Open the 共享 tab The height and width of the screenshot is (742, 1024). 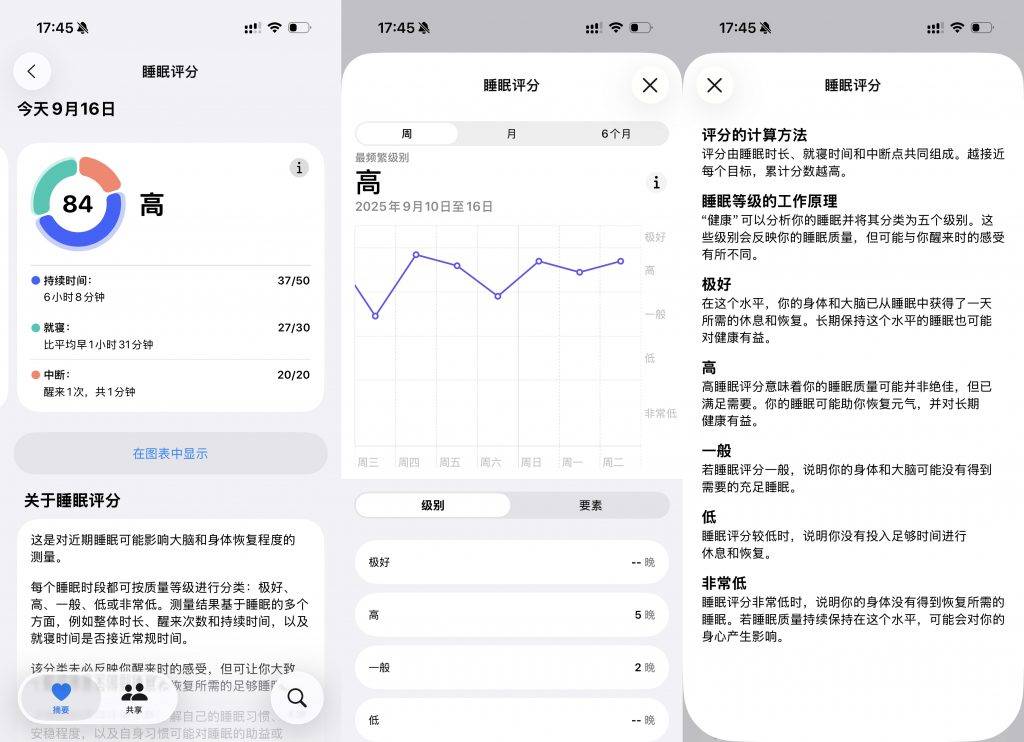133,697
